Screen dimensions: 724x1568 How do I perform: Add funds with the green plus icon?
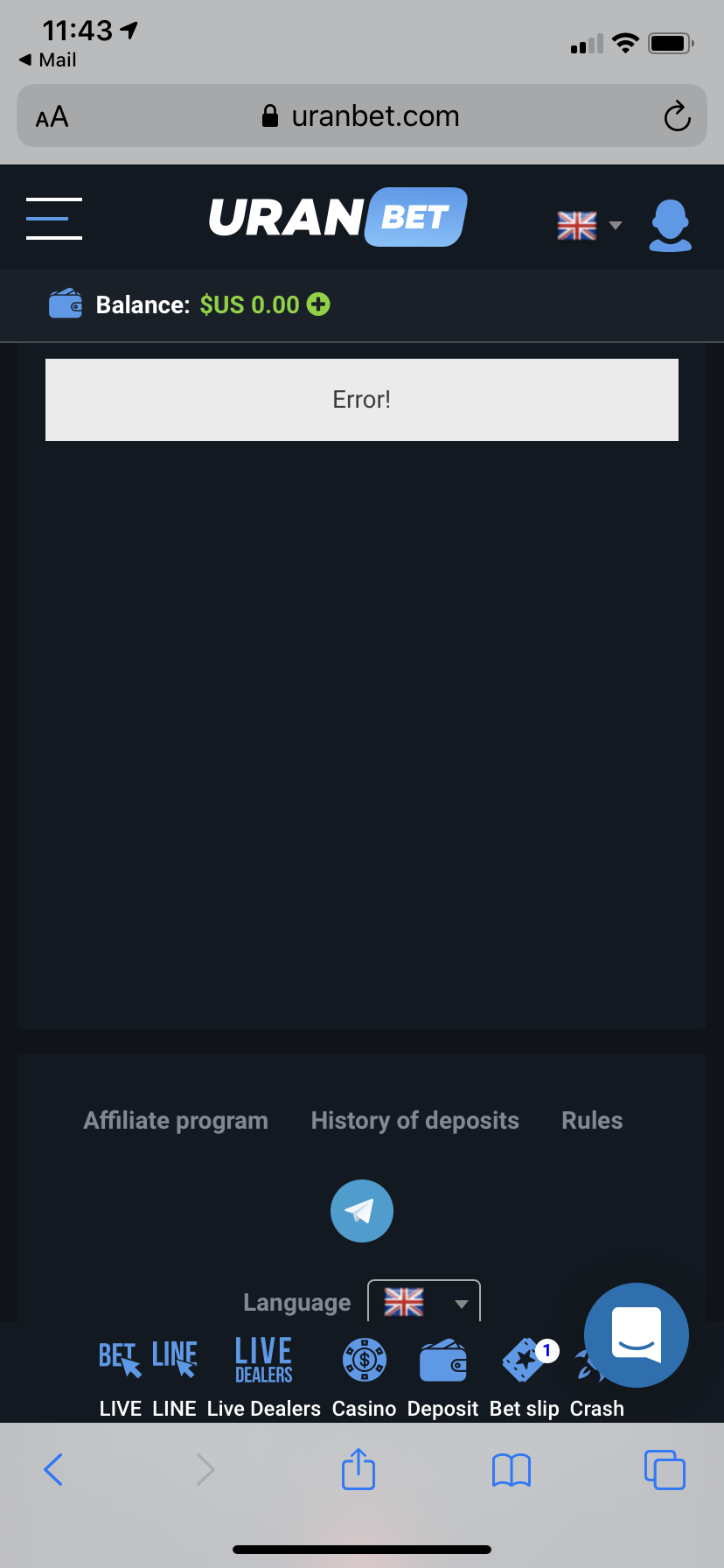click(x=318, y=304)
